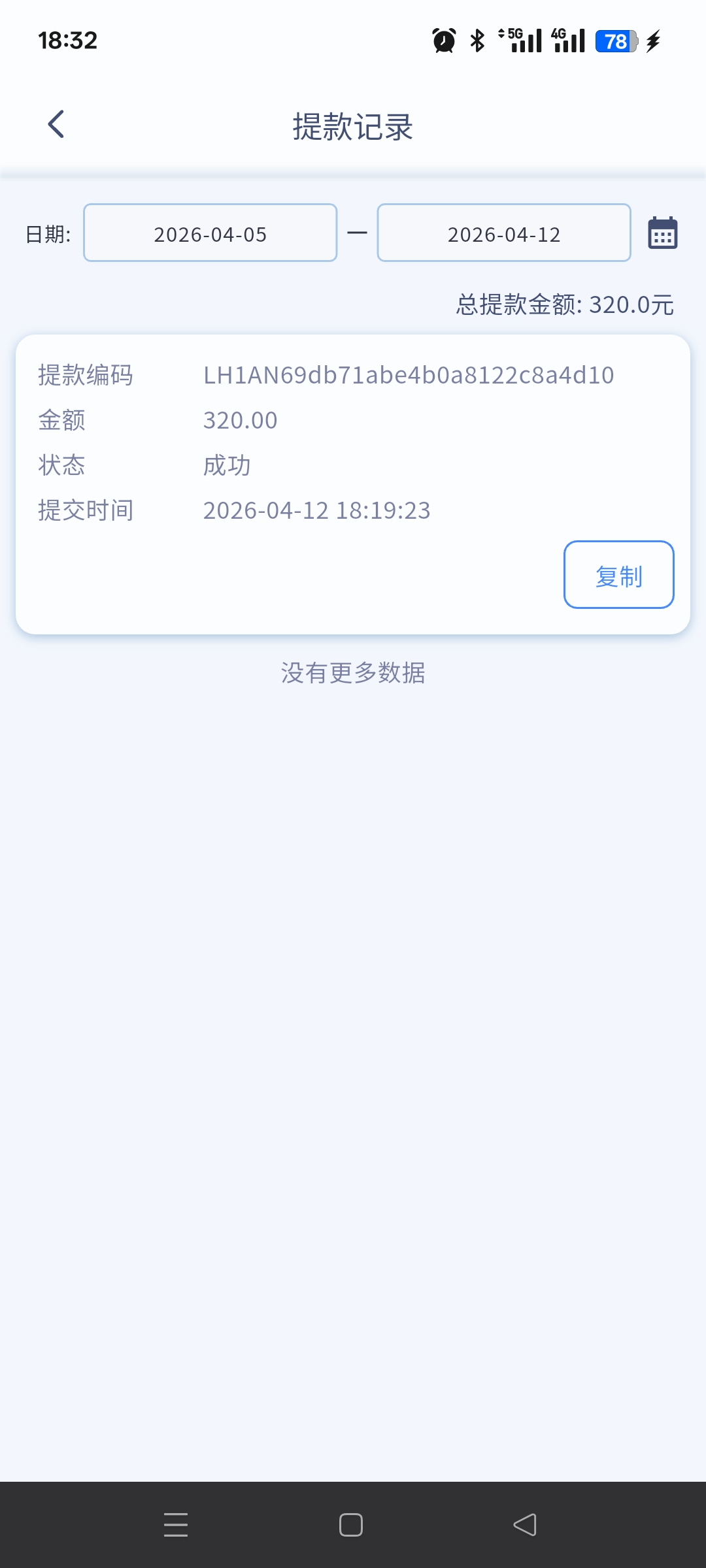Select the end date field 2026-04-12
Image resolution: width=706 pixels, height=1568 pixels.
coord(504,233)
